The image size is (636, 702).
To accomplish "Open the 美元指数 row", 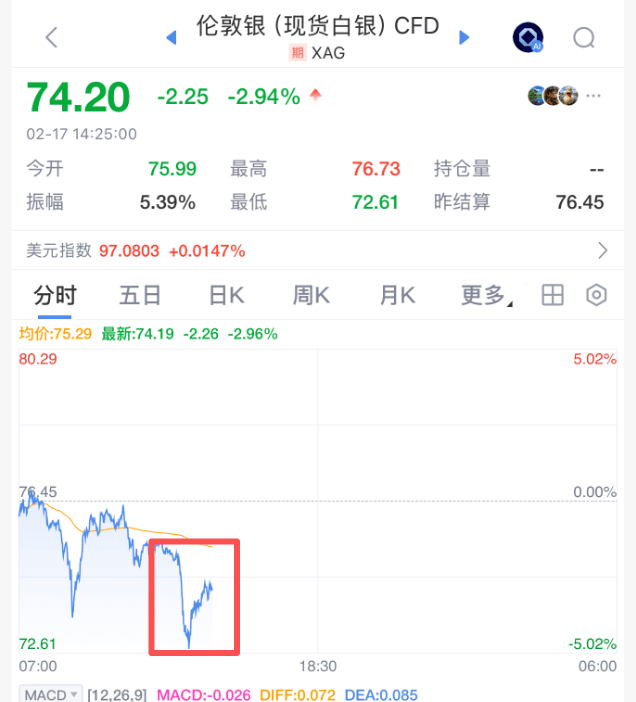I will pos(318,250).
